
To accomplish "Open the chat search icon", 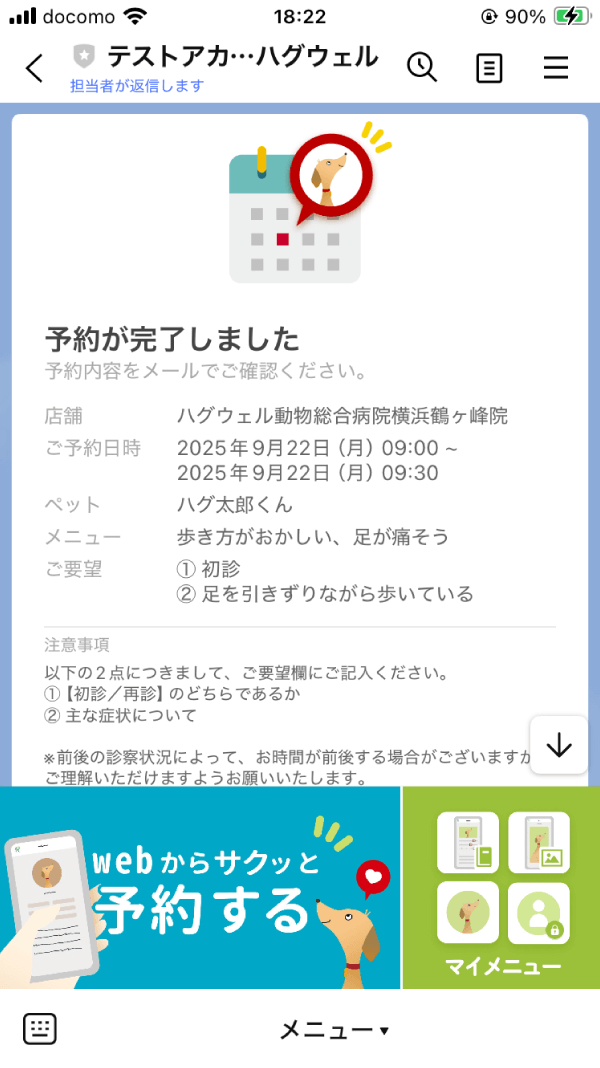I will point(422,67).
